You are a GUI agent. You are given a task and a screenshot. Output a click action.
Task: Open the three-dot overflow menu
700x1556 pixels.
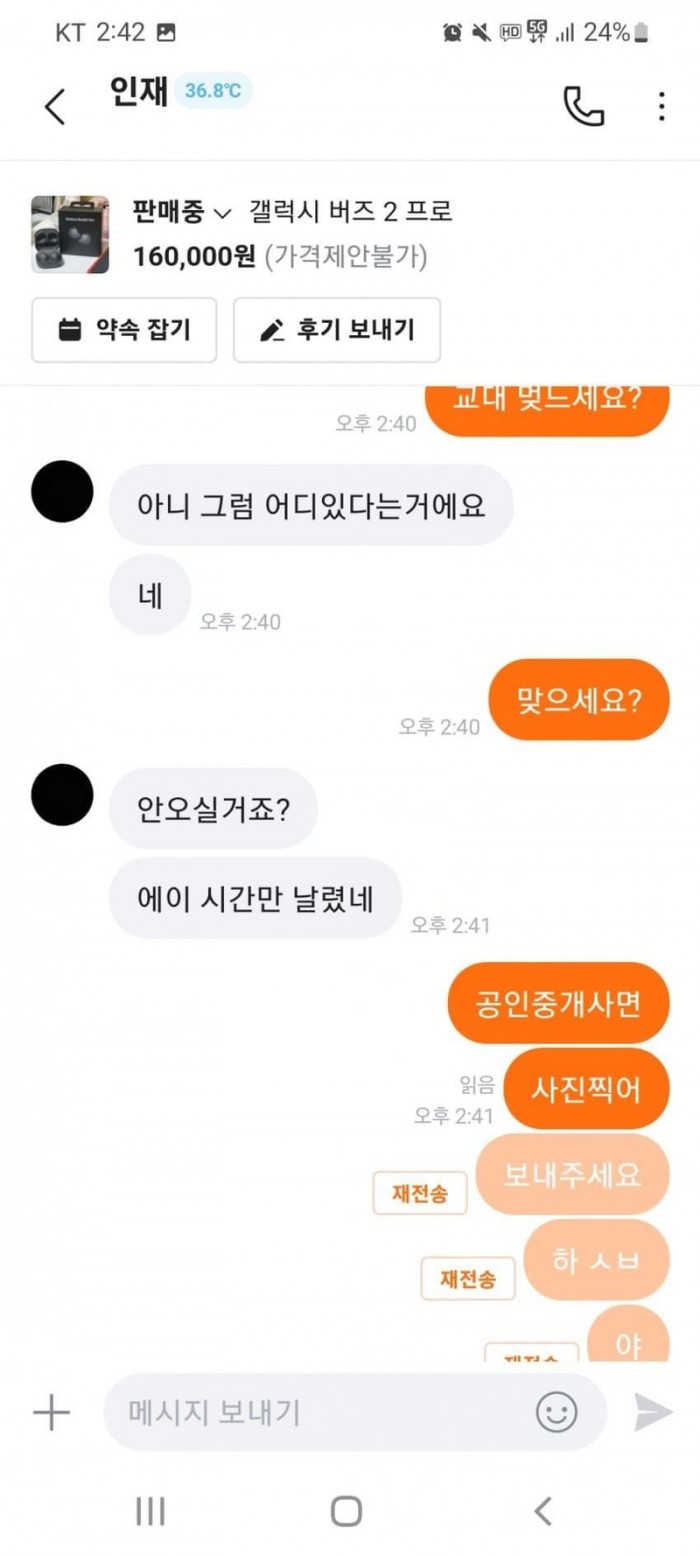point(661,106)
